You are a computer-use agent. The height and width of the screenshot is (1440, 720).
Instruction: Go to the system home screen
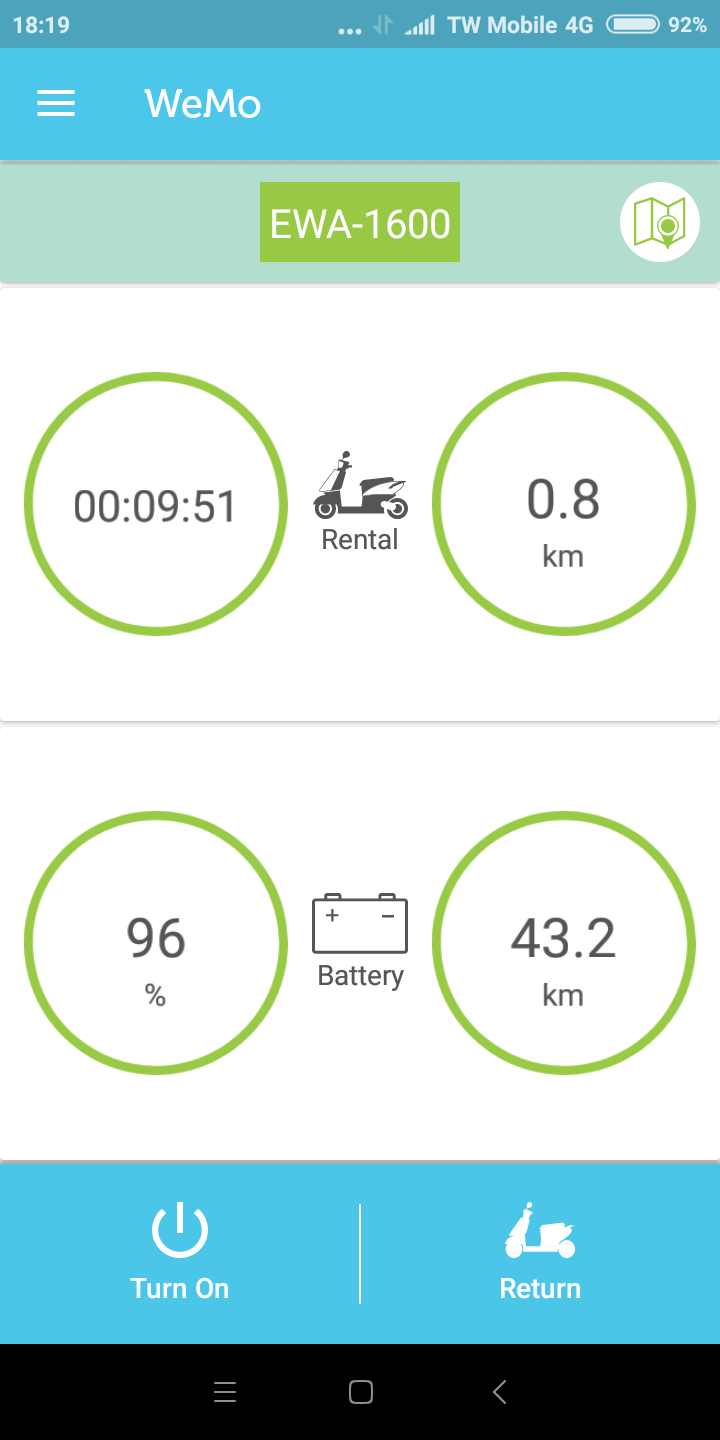click(x=361, y=1392)
